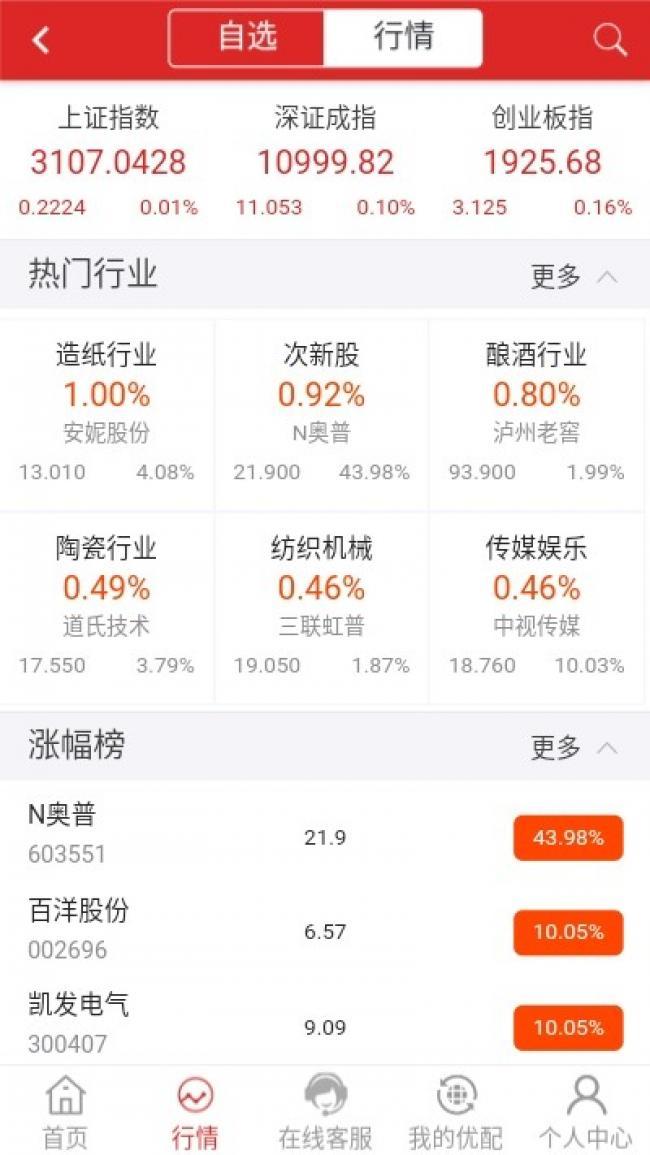Switch to the 自选 tab

tap(247, 38)
